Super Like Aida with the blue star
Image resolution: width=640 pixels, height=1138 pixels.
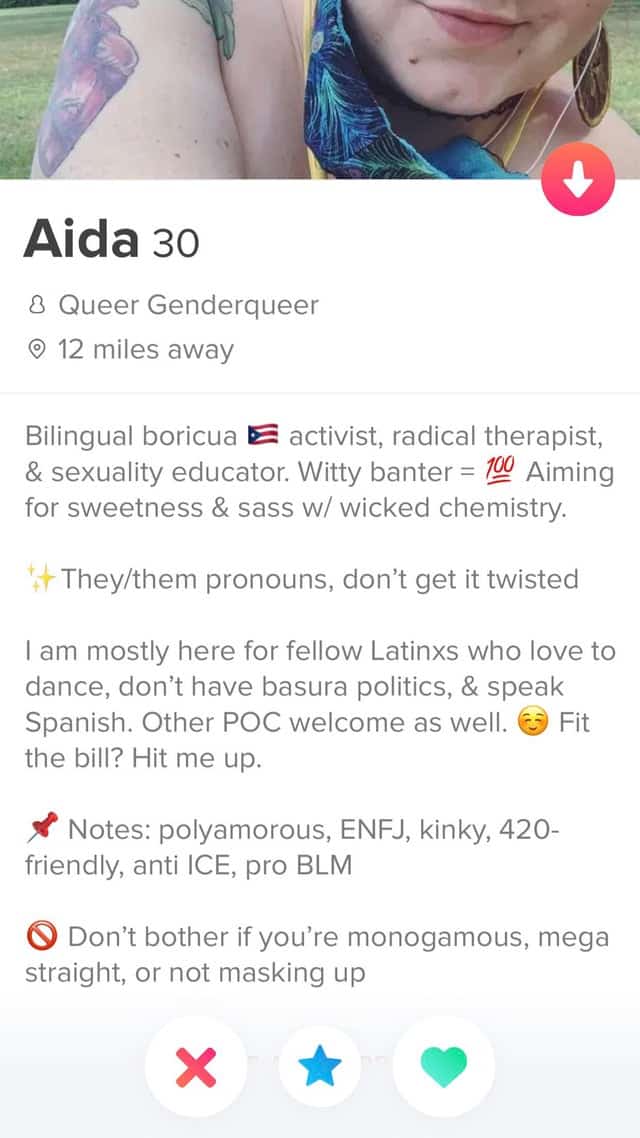click(319, 1069)
